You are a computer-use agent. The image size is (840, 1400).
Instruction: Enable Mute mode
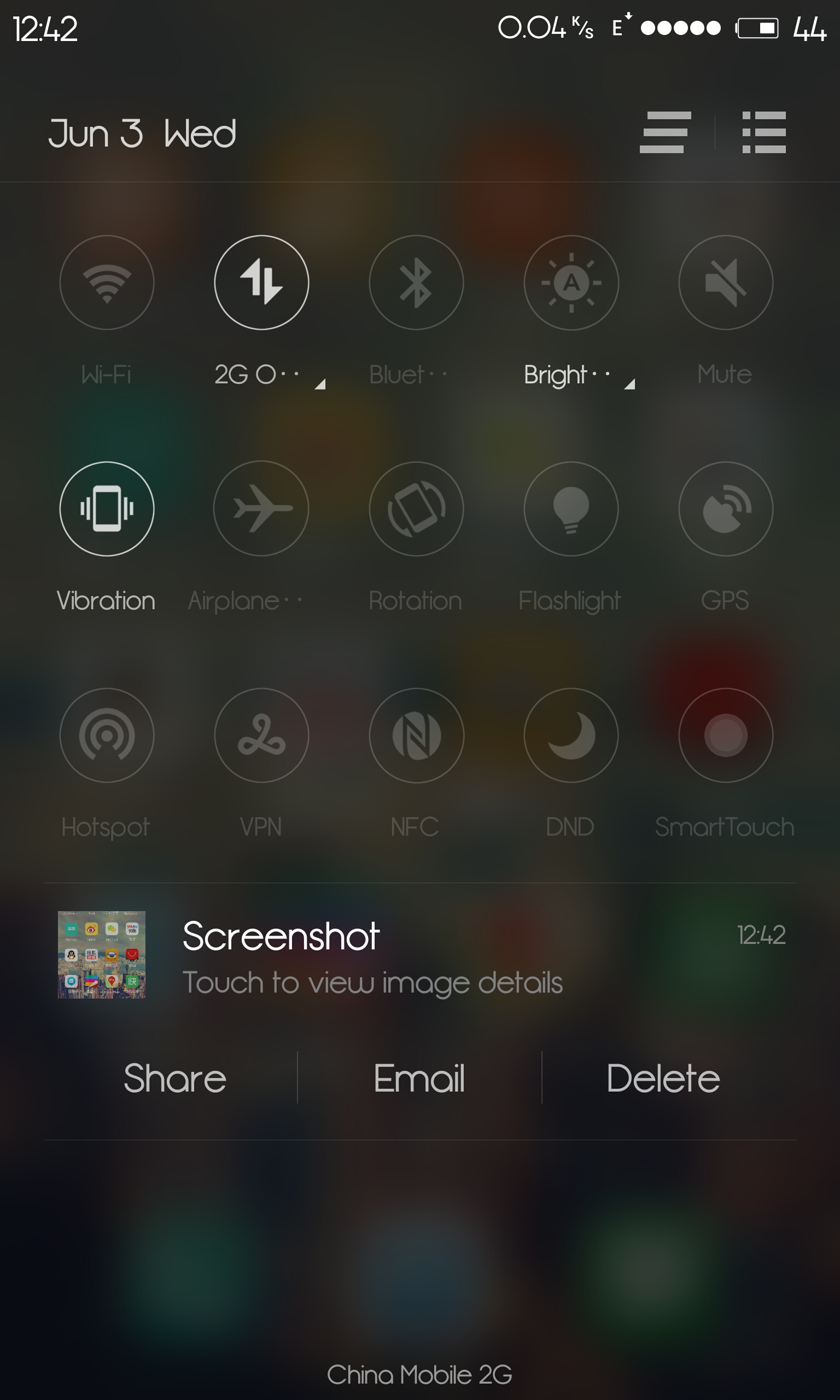pyautogui.click(x=726, y=282)
